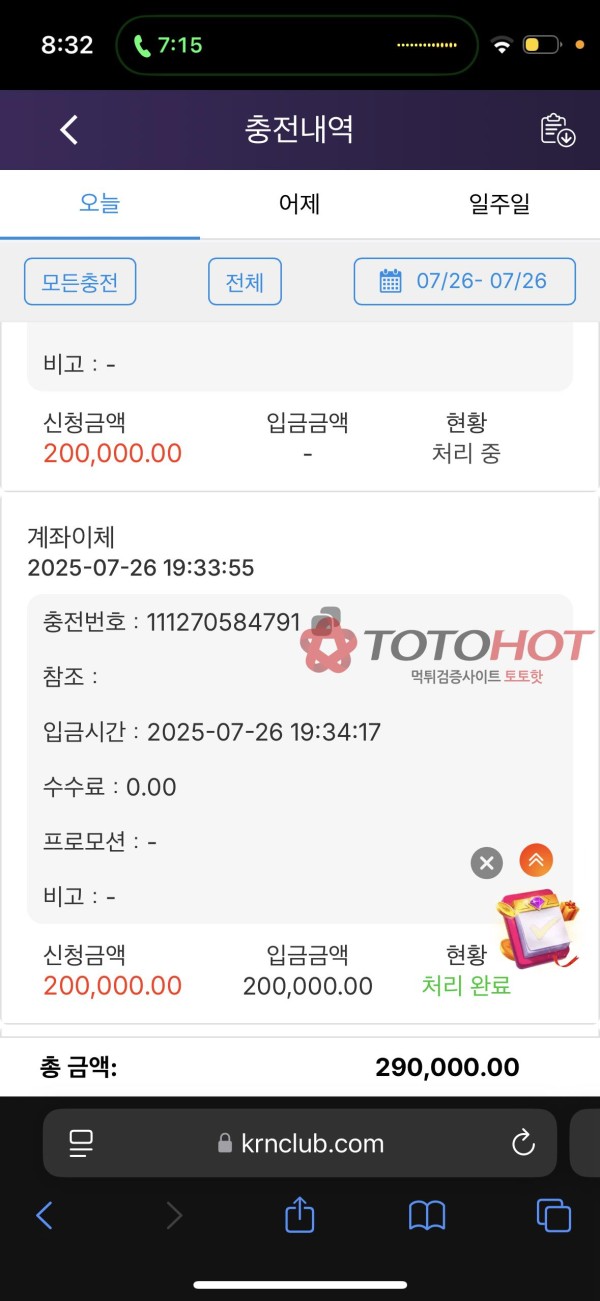600x1301 pixels.
Task: Open Safari bookmarks
Action: [x=427, y=1215]
